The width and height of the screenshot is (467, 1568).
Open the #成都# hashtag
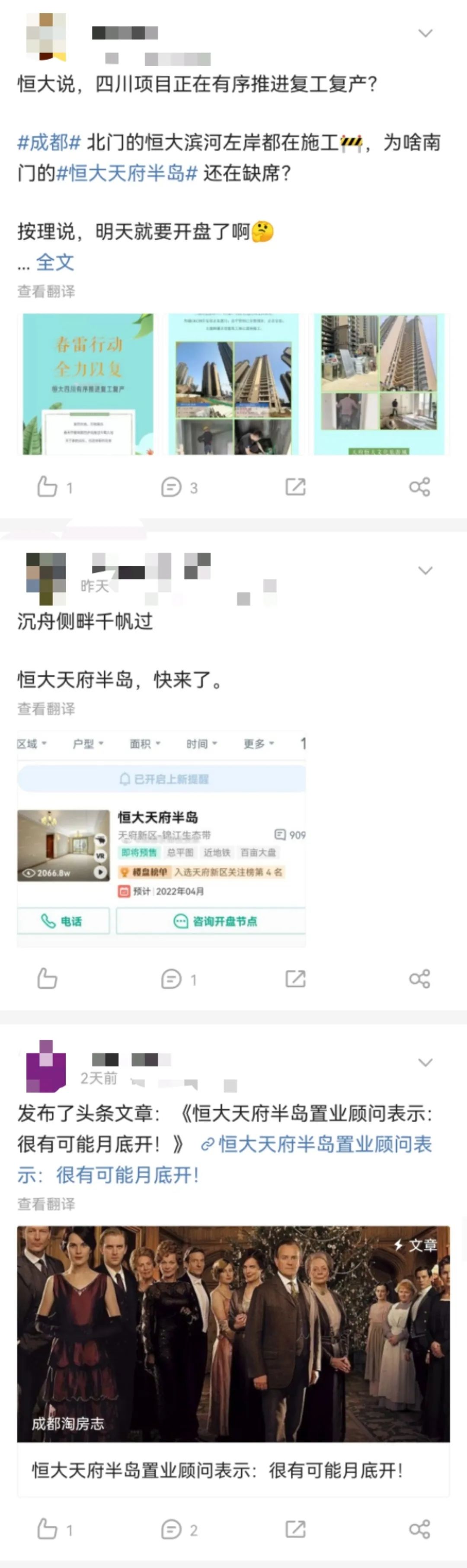49,142
